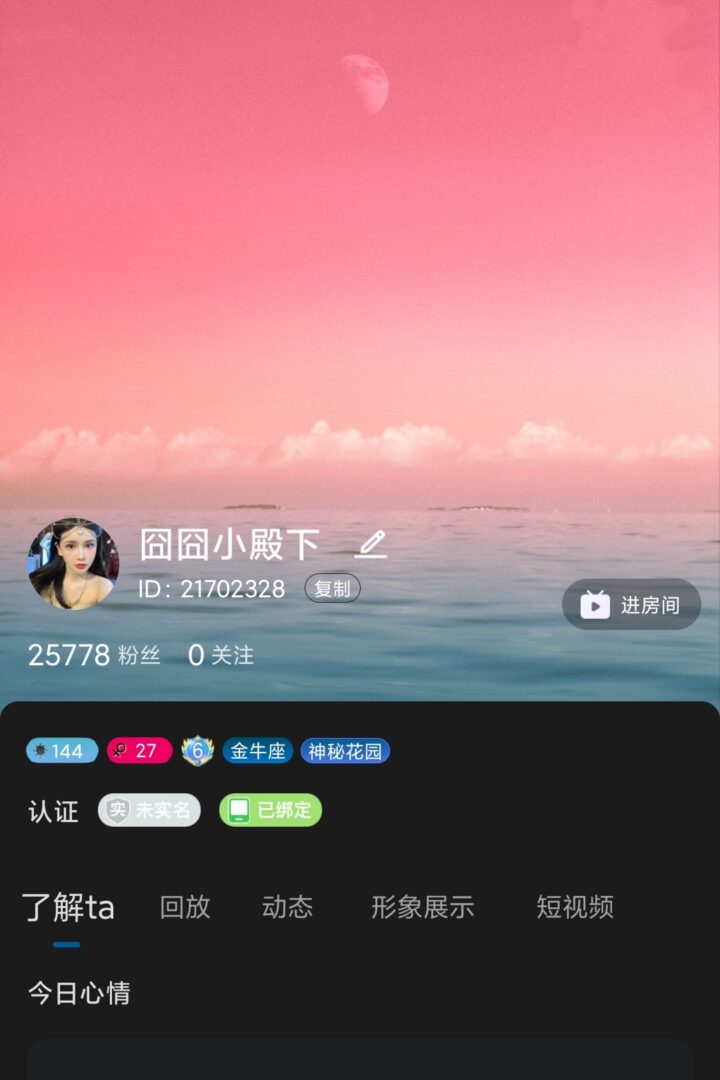
Task: Go to the 短视频 tab
Action: tap(575, 907)
